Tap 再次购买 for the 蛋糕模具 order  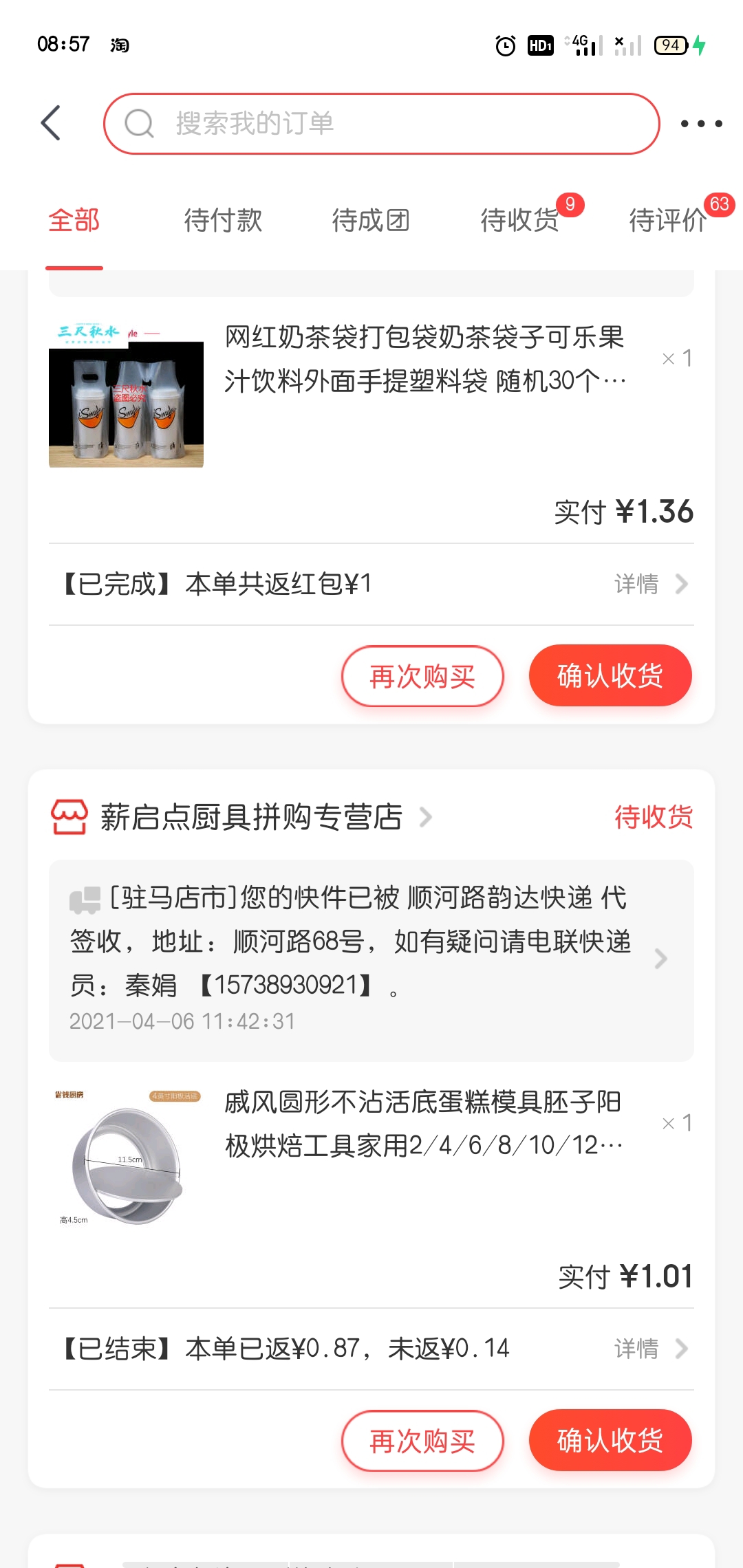click(x=422, y=1441)
